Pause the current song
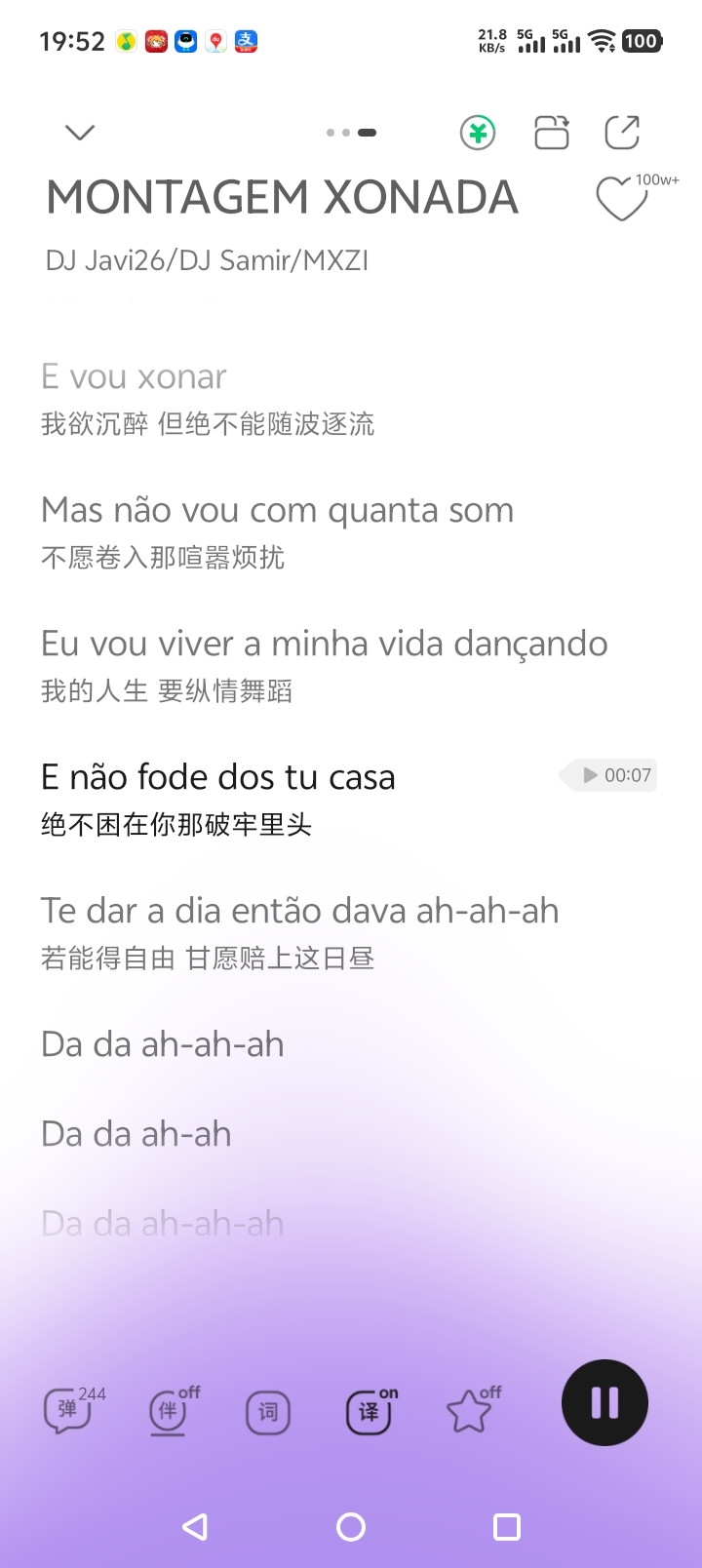The height and width of the screenshot is (1568, 702). pyautogui.click(x=604, y=1402)
